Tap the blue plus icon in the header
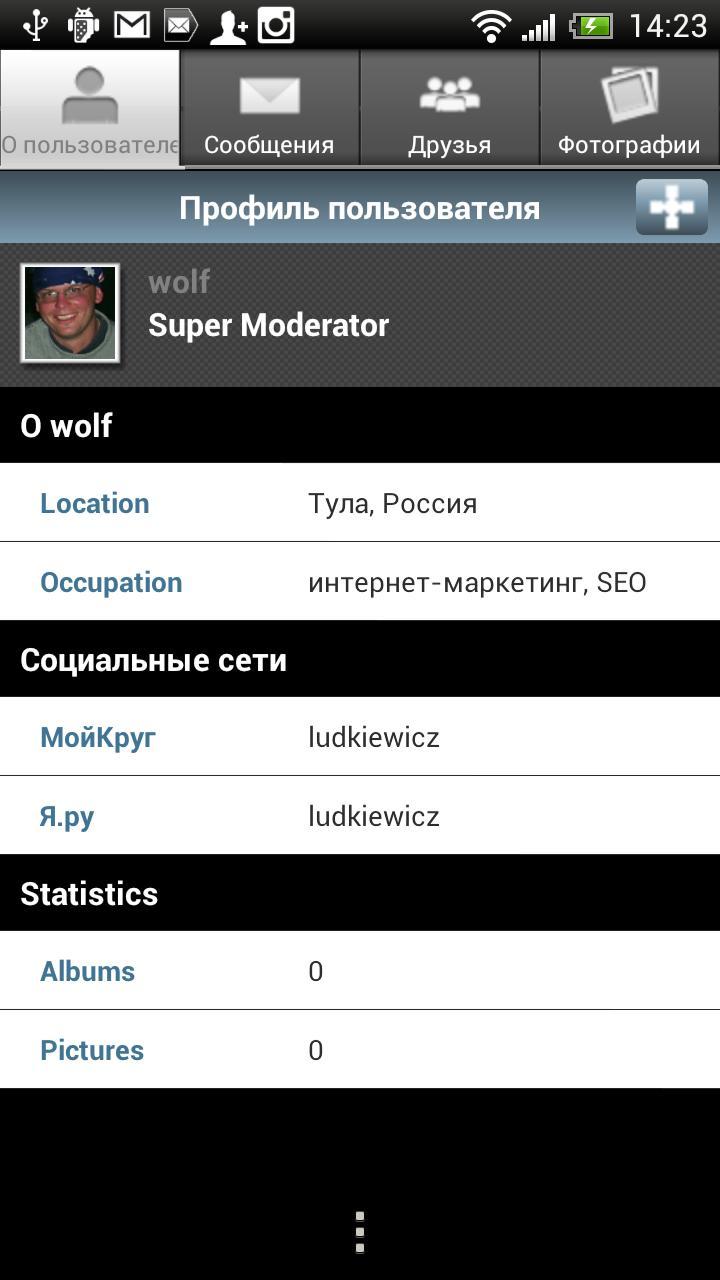 (x=671, y=207)
